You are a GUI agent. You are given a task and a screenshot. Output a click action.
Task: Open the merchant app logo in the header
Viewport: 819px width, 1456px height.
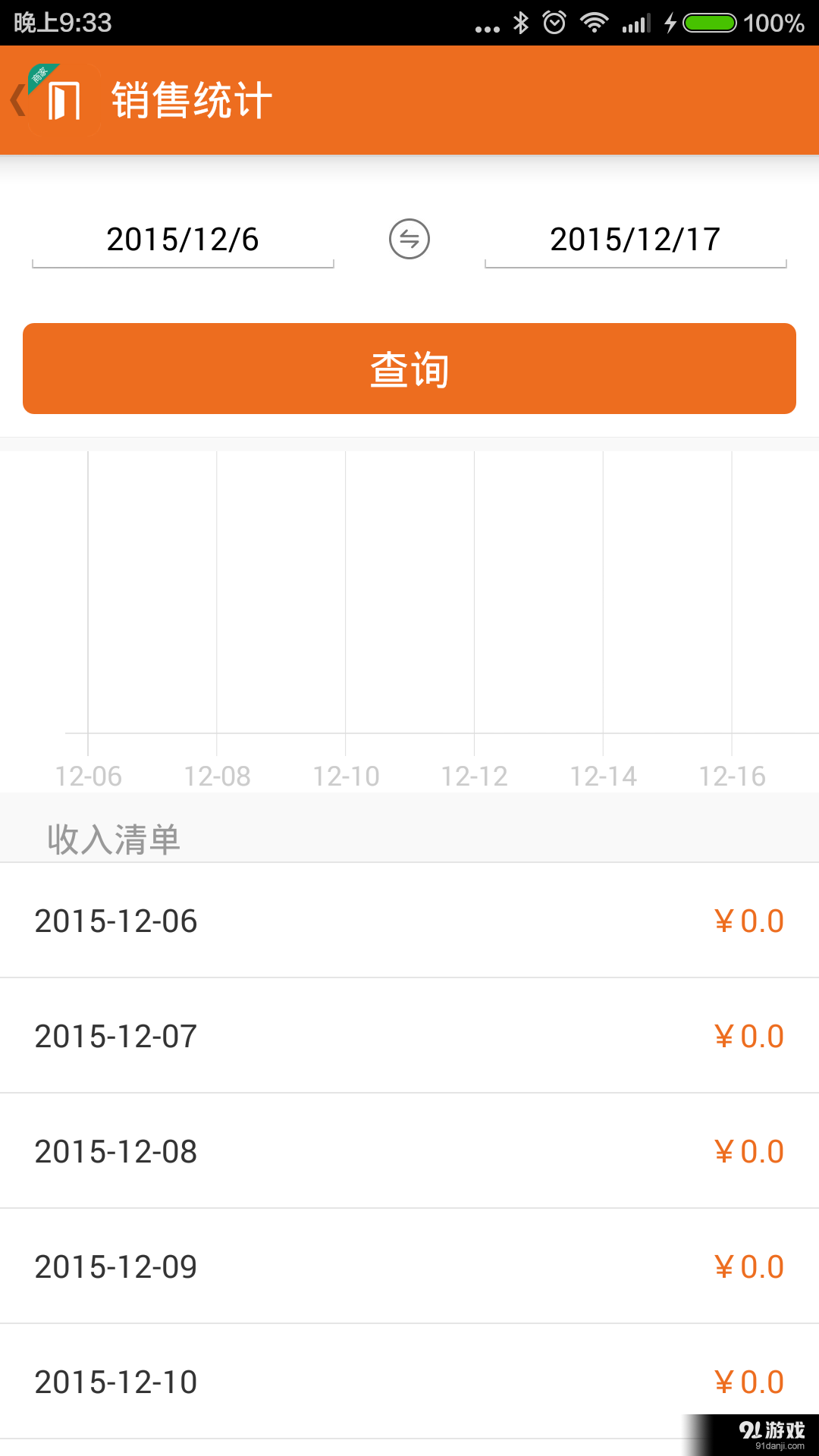[x=64, y=99]
